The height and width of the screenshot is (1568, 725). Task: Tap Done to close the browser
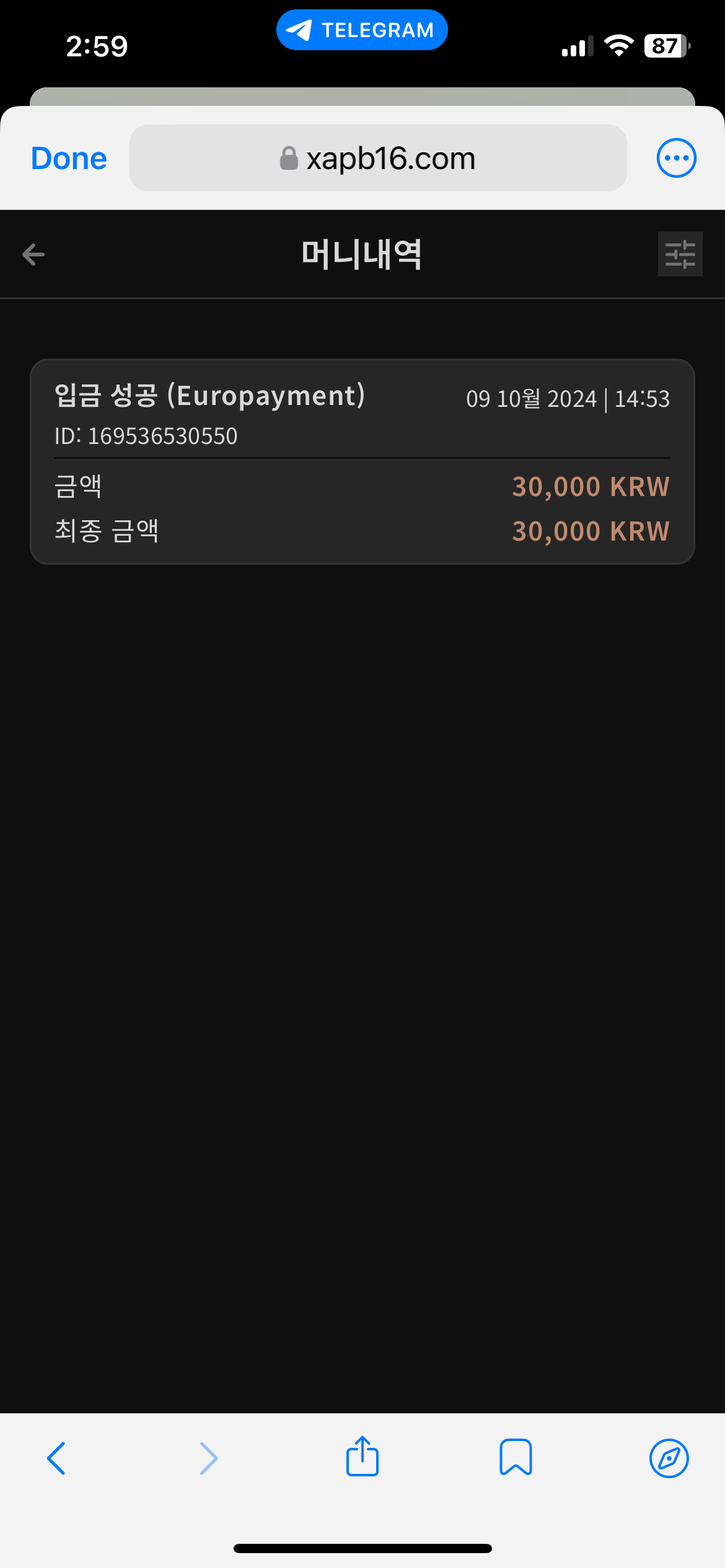(x=69, y=159)
